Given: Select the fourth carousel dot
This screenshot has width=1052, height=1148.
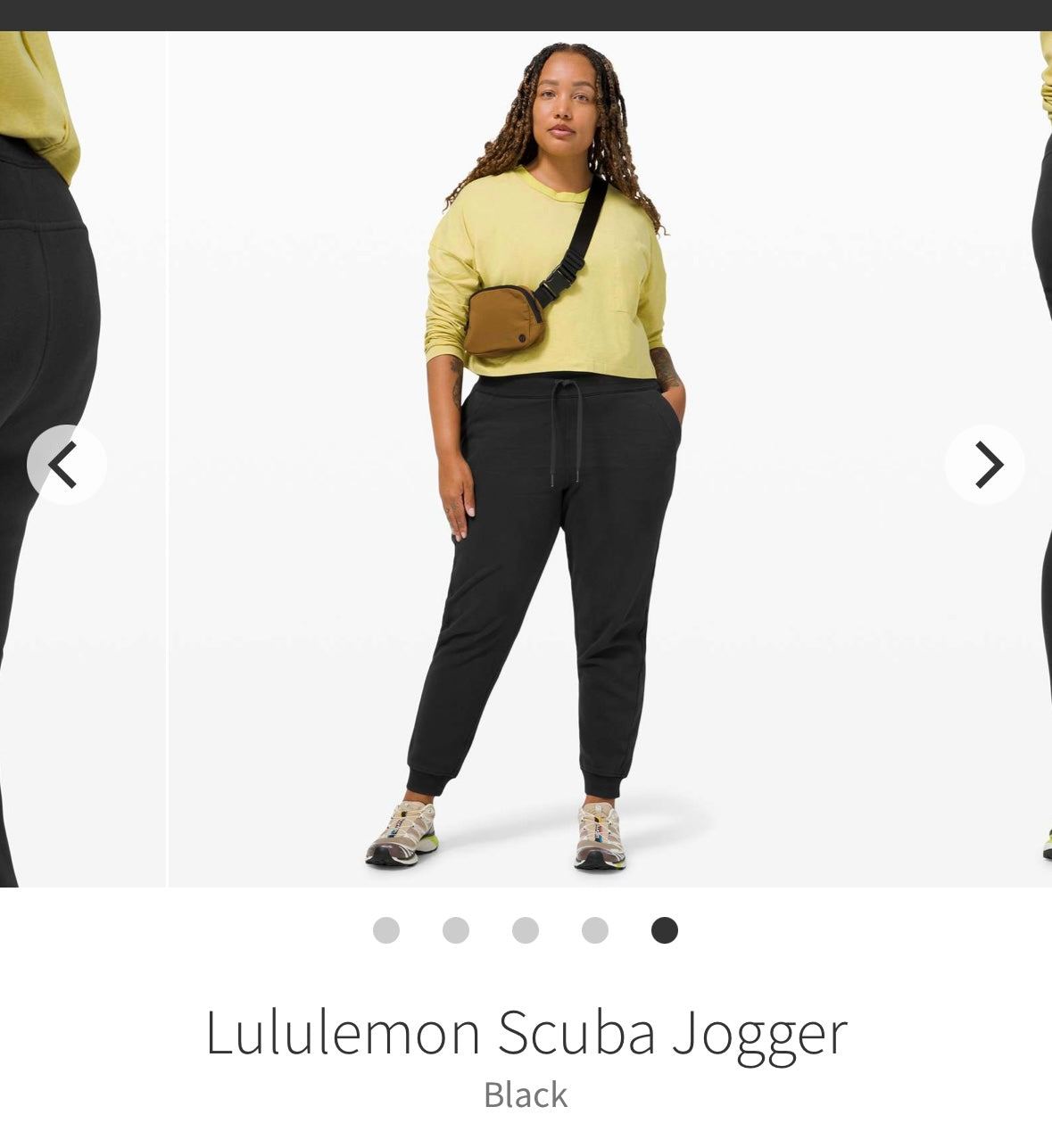Looking at the screenshot, I should point(595,930).
